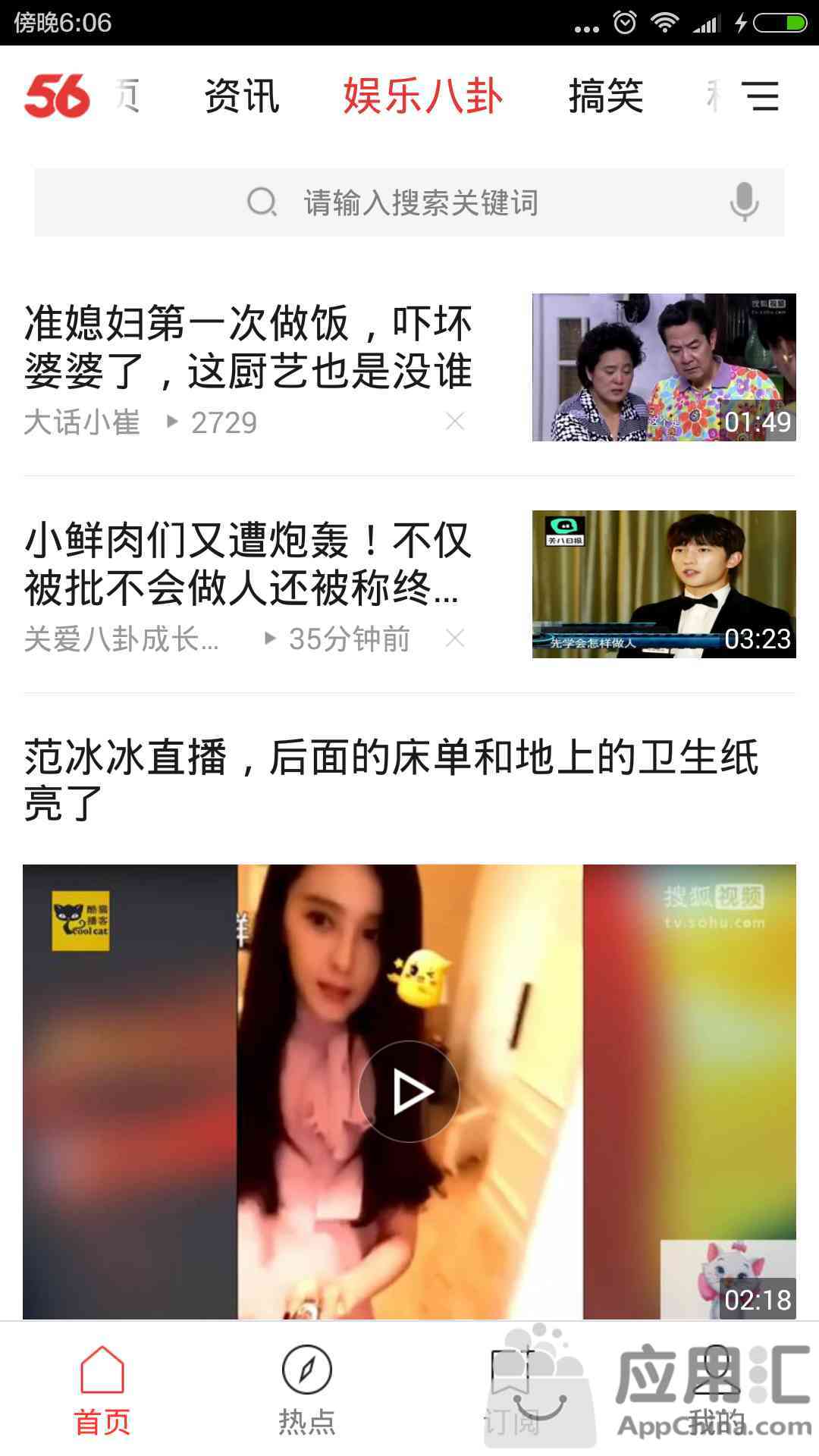Dismiss the 关爱八卦成长 video item
Viewport: 819px width, 1456px height.
(455, 639)
